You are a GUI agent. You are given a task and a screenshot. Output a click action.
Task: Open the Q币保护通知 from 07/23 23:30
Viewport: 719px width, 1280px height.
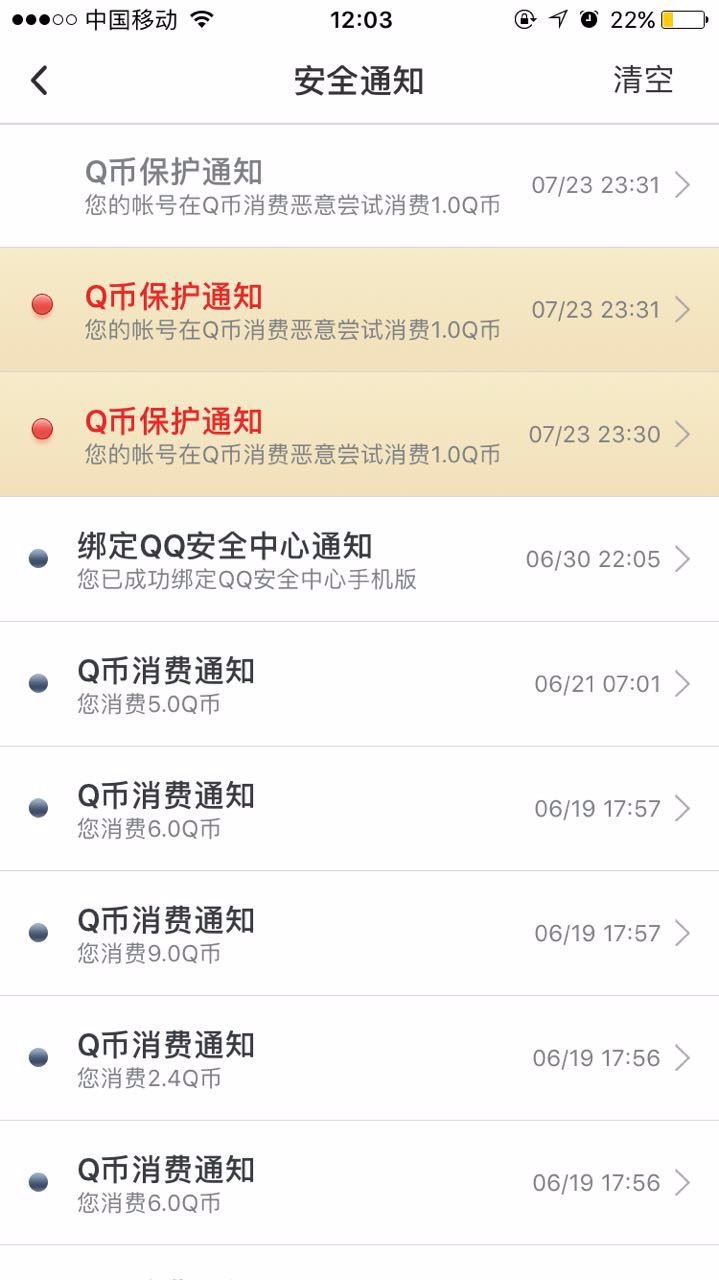[x=359, y=434]
